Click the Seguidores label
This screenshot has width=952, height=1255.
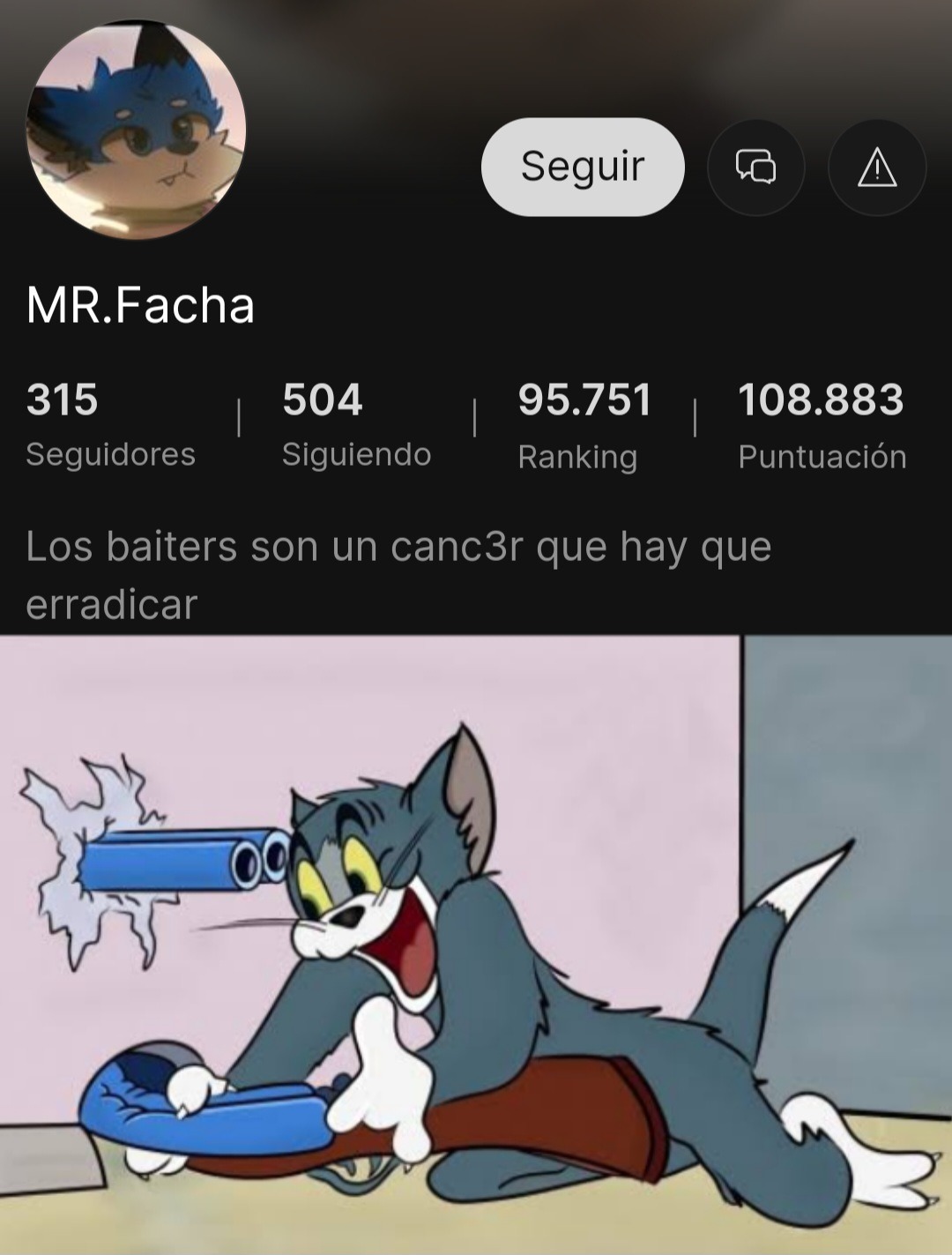click(x=110, y=455)
